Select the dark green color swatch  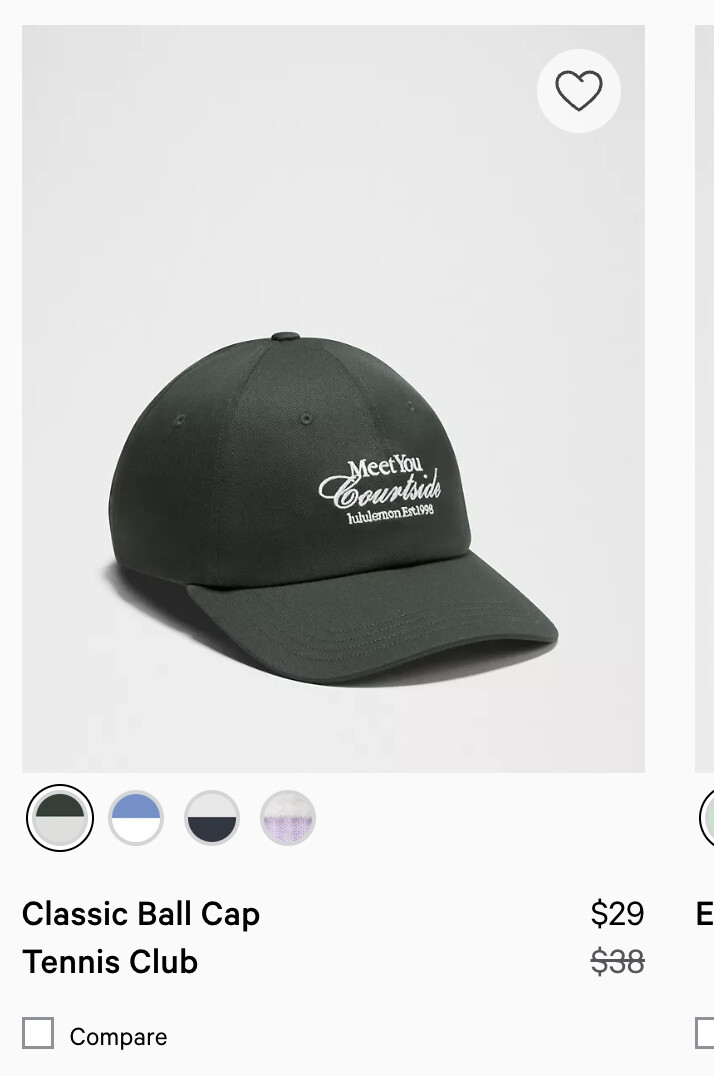(60, 818)
